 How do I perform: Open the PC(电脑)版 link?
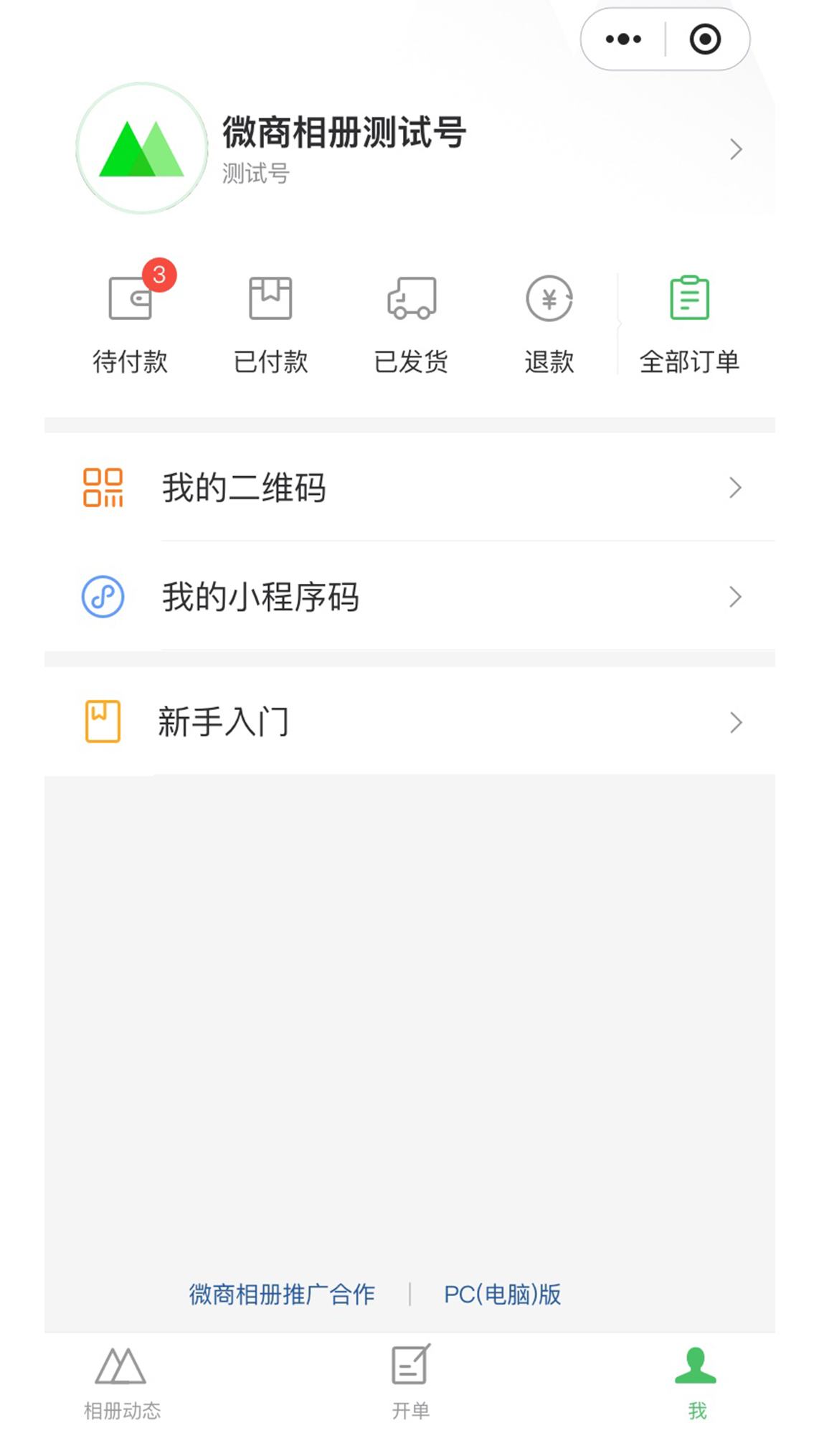(502, 1294)
